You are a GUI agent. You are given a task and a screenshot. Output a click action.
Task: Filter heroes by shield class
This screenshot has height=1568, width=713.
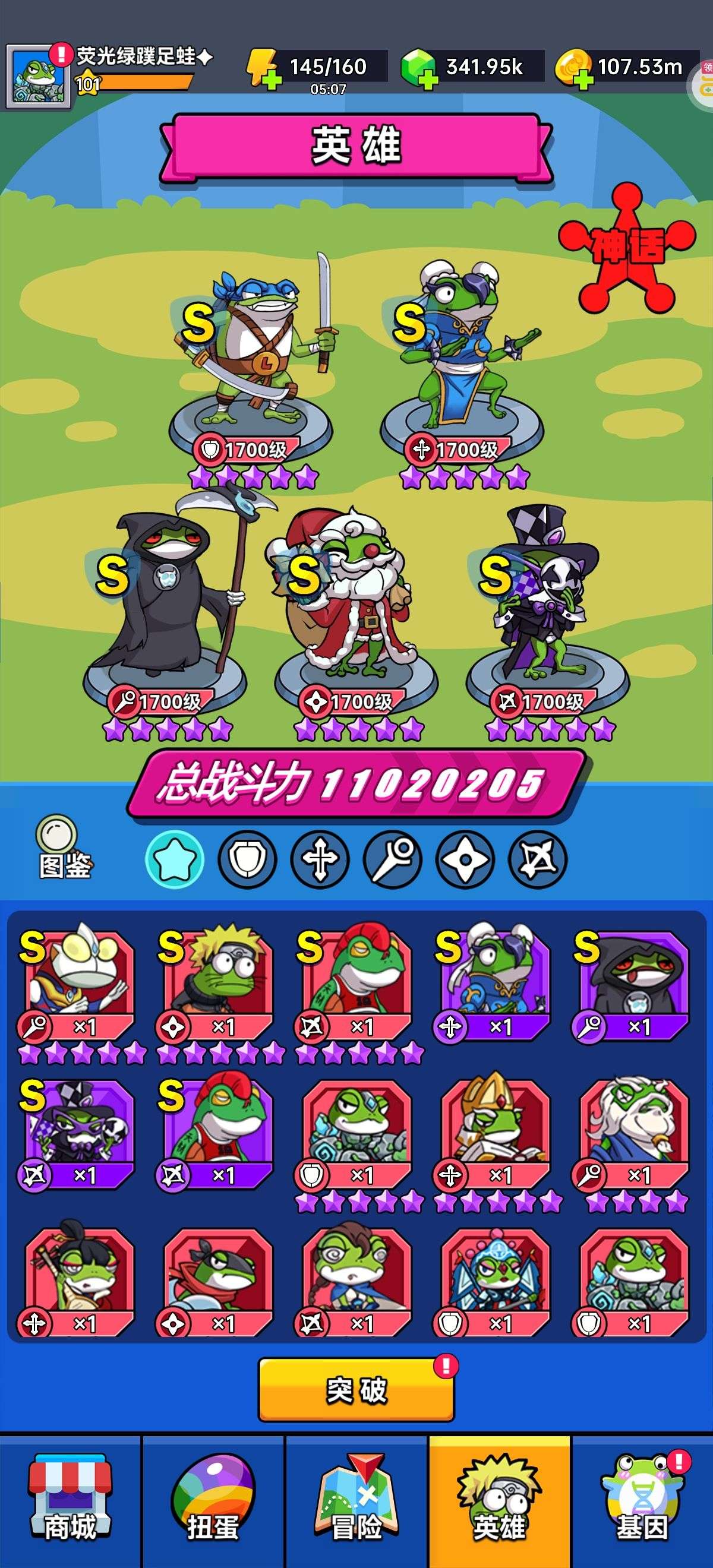pyautogui.click(x=247, y=859)
